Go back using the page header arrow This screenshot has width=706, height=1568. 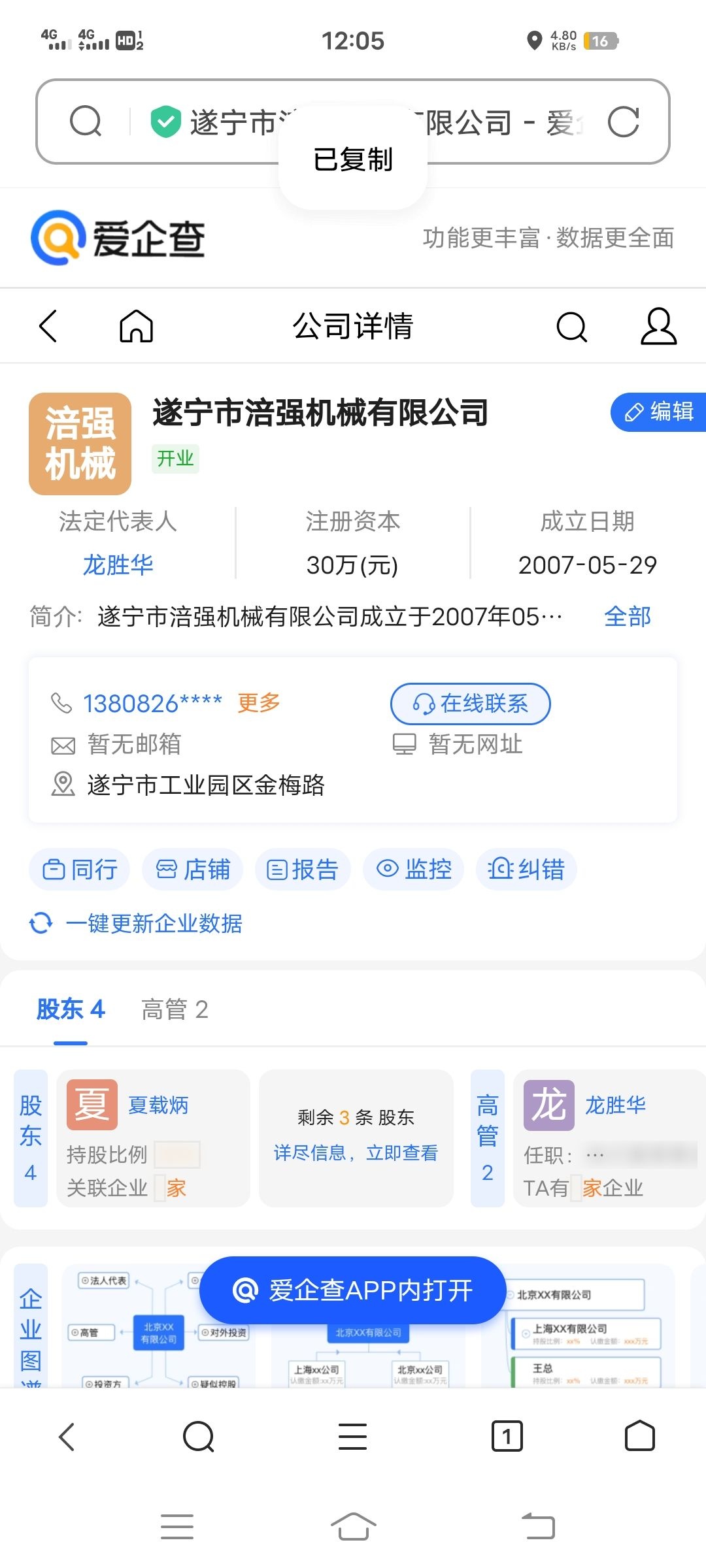(49, 326)
